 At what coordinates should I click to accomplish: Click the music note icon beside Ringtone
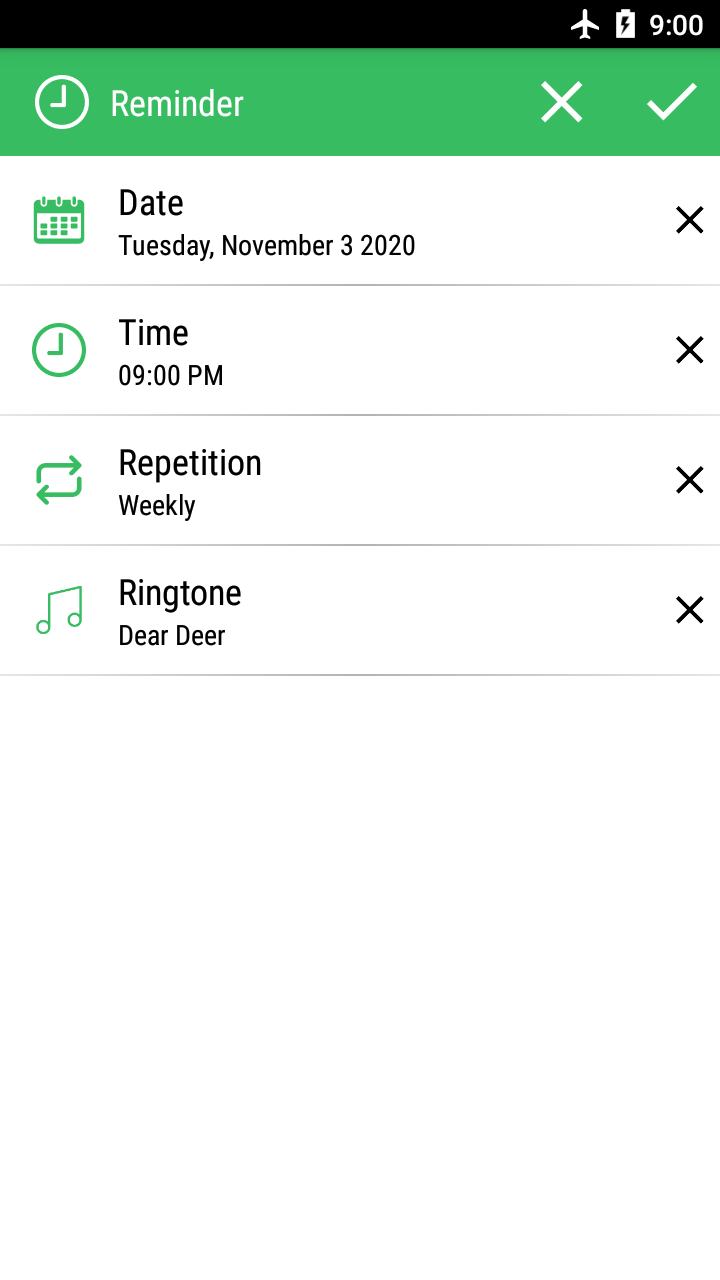point(59,610)
